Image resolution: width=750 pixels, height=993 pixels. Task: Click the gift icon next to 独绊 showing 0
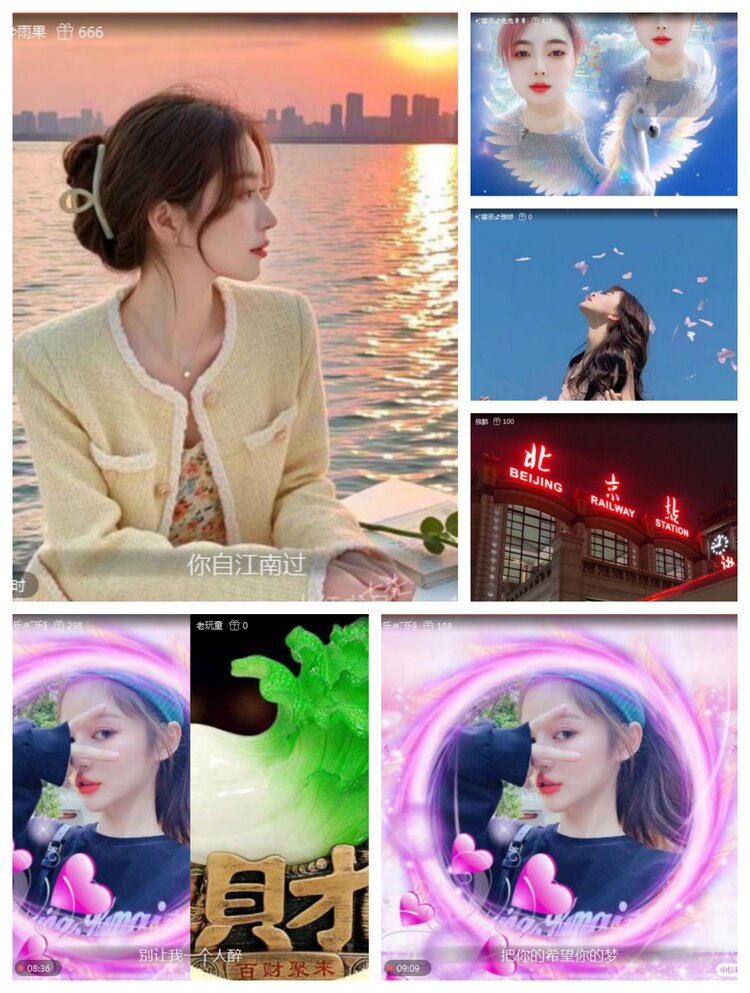point(522,218)
